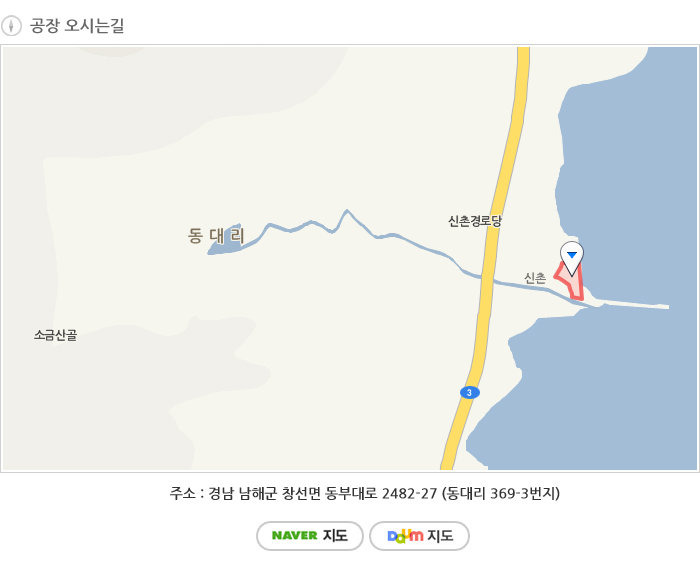Open the location in Daum 지도
This screenshot has height=569, width=700.
pyautogui.click(x=419, y=536)
